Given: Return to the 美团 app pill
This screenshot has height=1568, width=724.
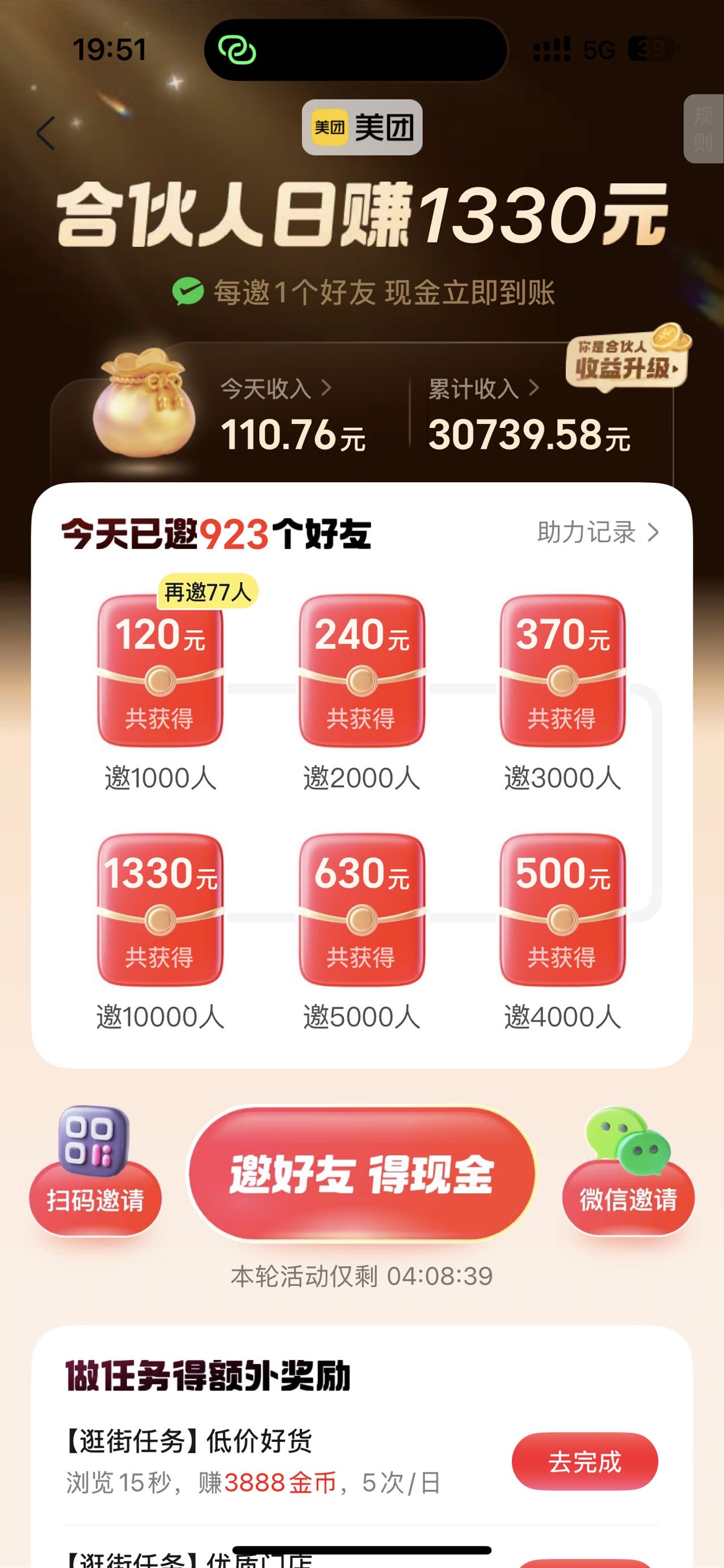Looking at the screenshot, I should [x=363, y=127].
